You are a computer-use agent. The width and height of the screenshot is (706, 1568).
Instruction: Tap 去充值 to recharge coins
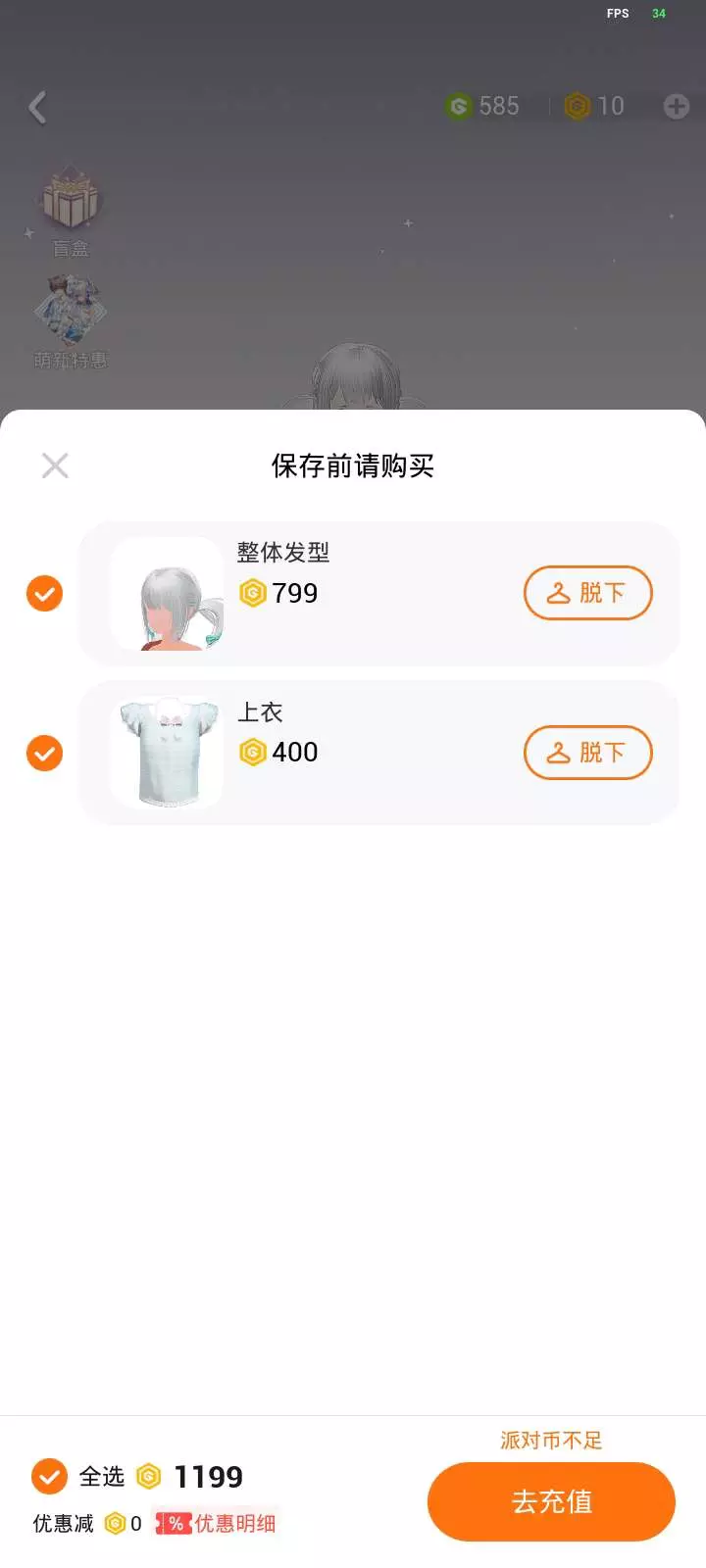(551, 1501)
